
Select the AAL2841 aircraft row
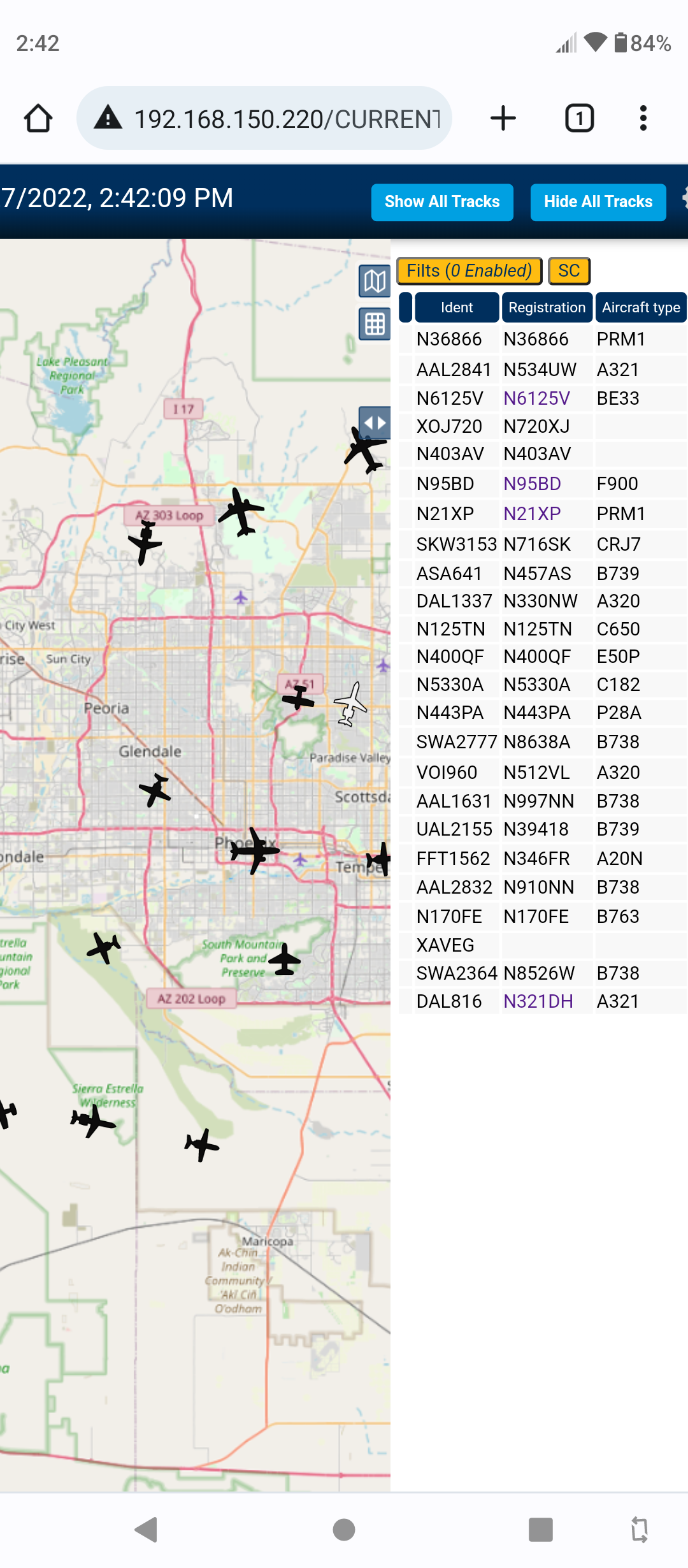click(x=543, y=370)
